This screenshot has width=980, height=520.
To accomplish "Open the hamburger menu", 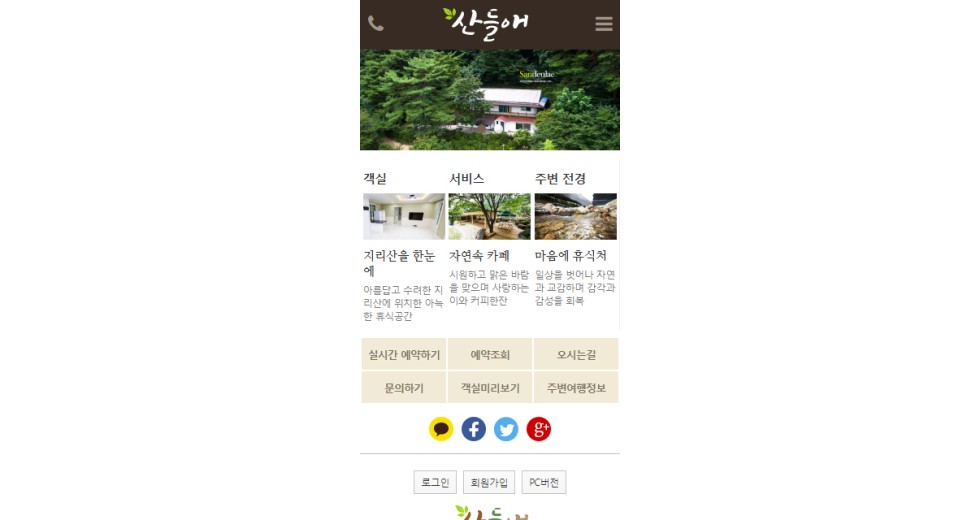I will click(603, 24).
